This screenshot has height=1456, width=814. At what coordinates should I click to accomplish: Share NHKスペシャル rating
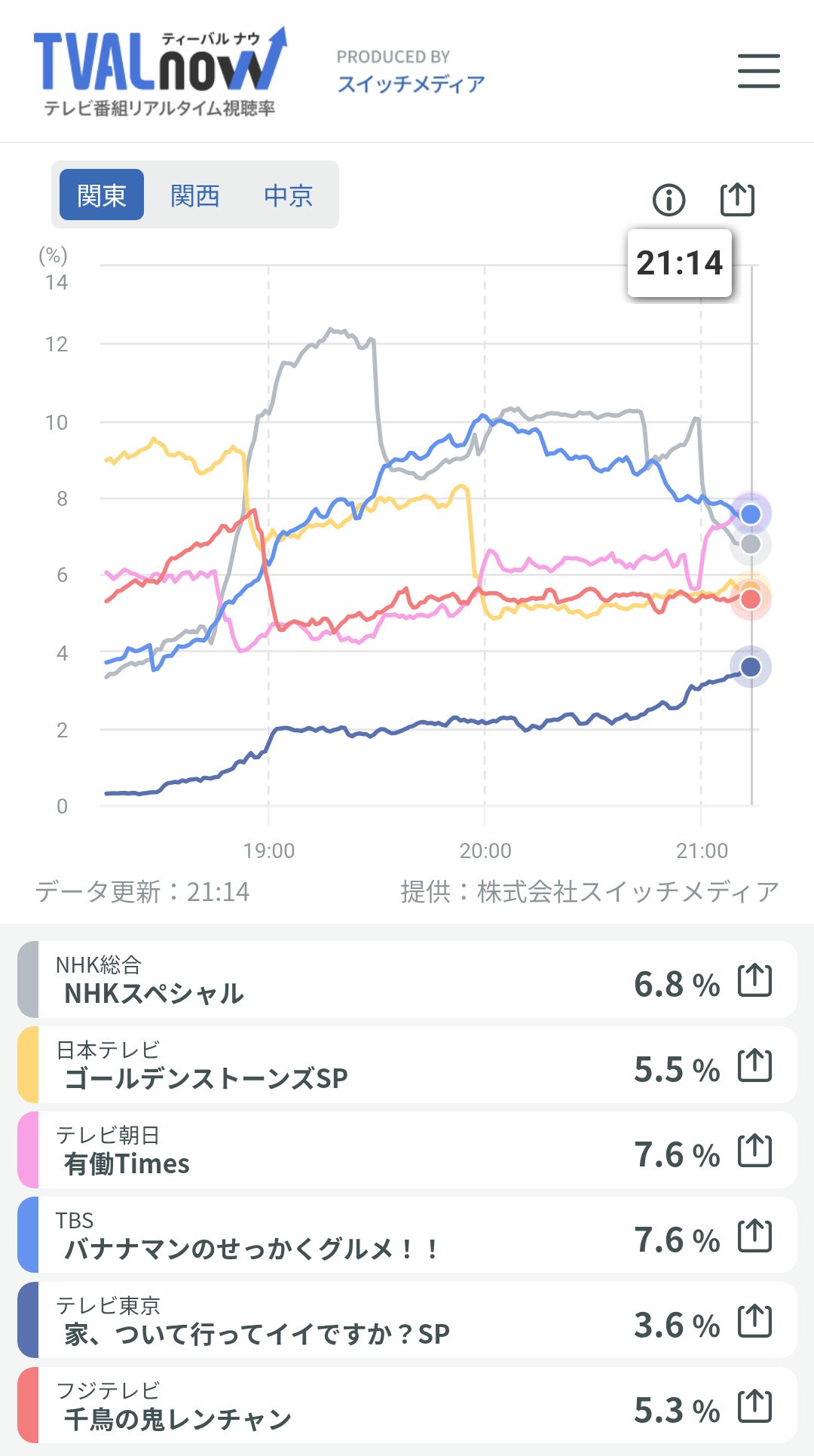tap(754, 980)
